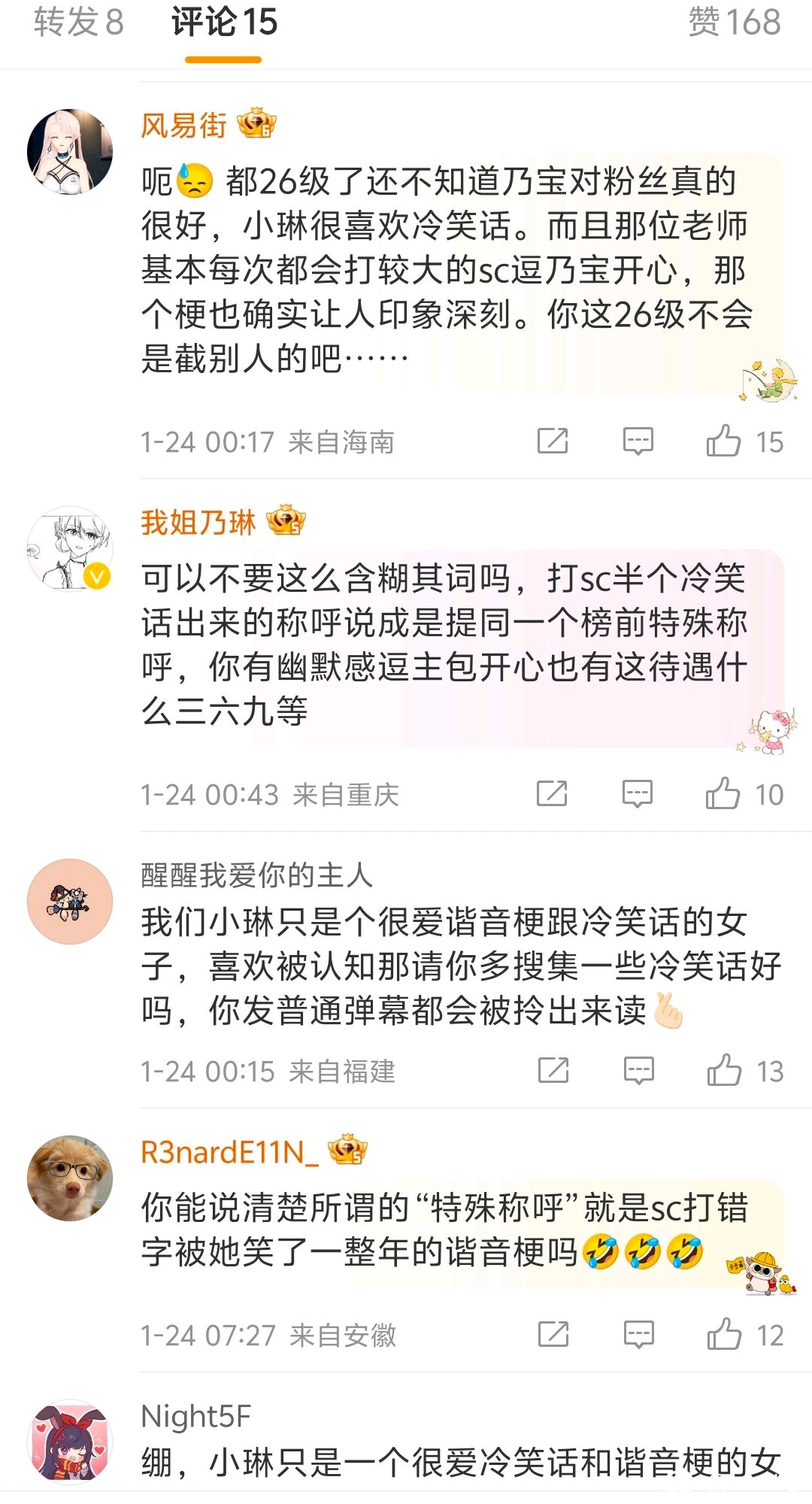Stay on the 评论 15 tab
Screen dimensions: 812x1504
point(224,23)
